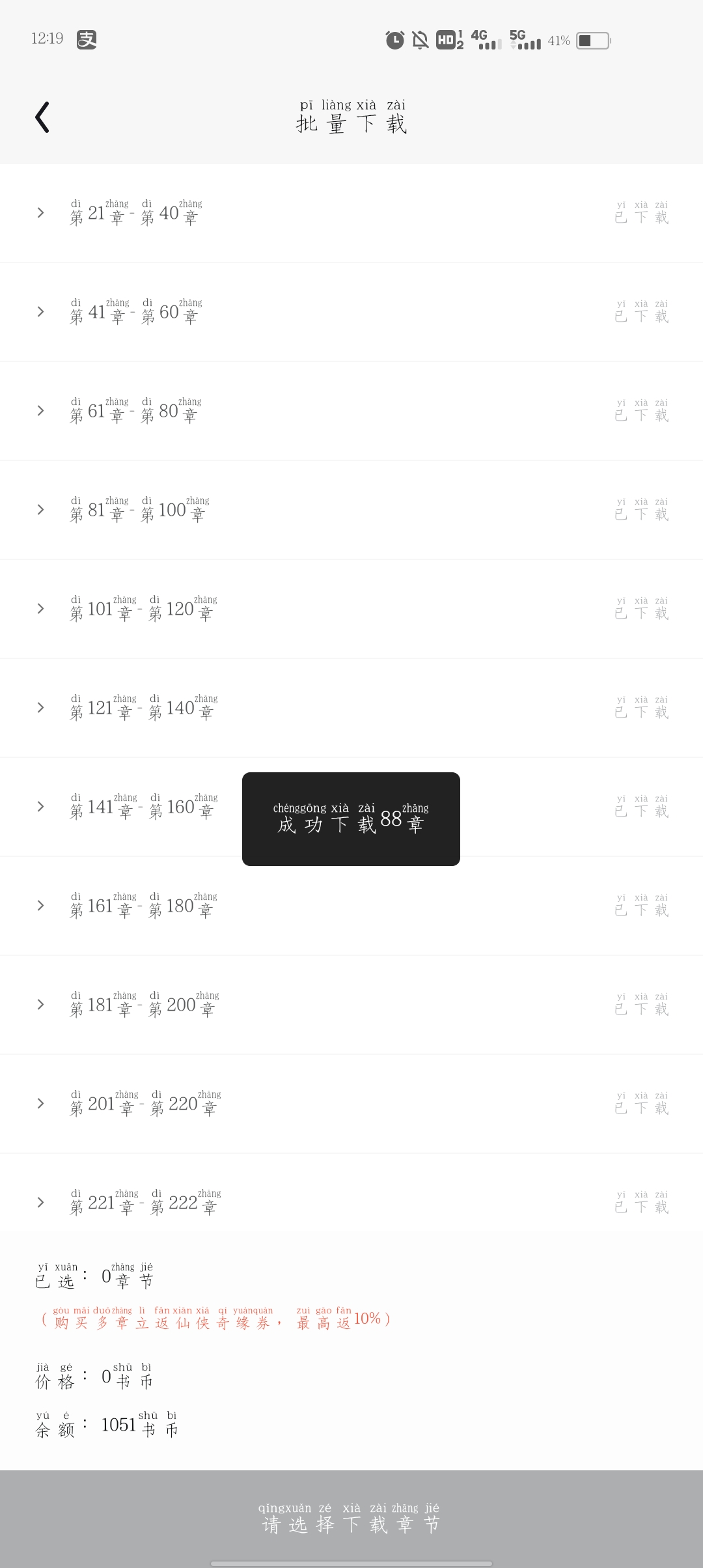Go back from the 批量下载 page

(x=42, y=118)
